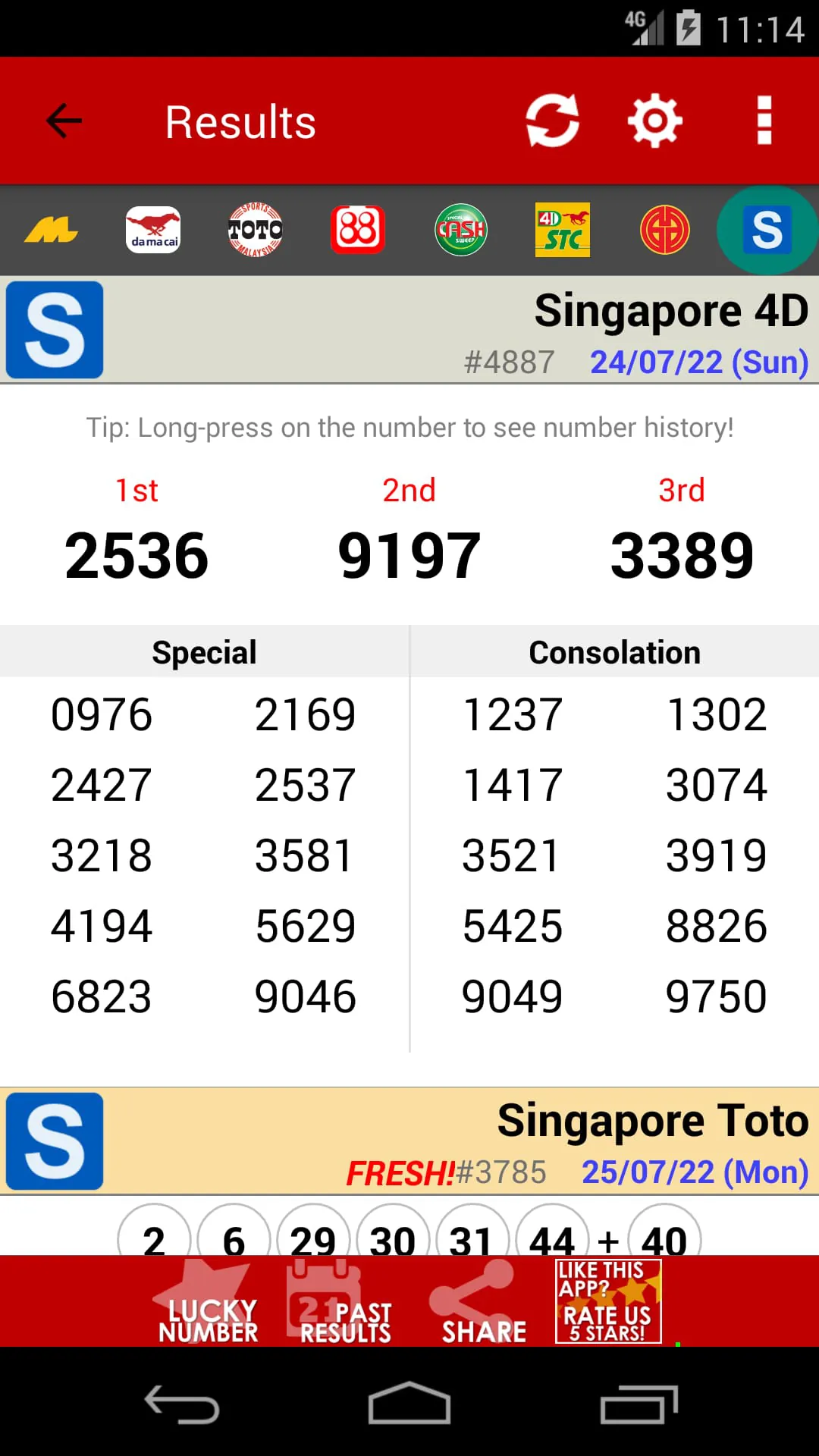Open Sports Toto Malaysia results
Image resolution: width=819 pixels, height=1456 pixels.
(x=256, y=230)
